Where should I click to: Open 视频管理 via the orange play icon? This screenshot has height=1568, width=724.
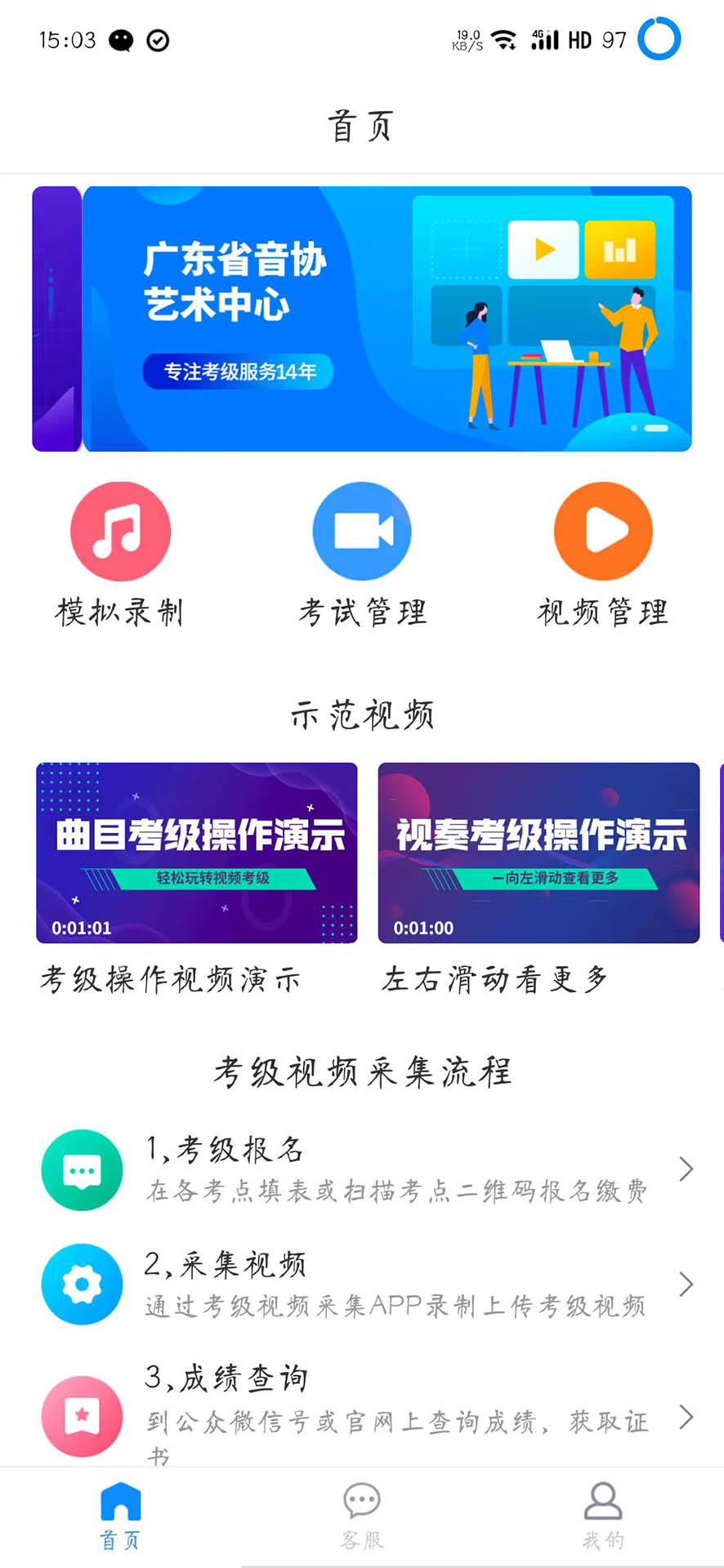(x=602, y=530)
